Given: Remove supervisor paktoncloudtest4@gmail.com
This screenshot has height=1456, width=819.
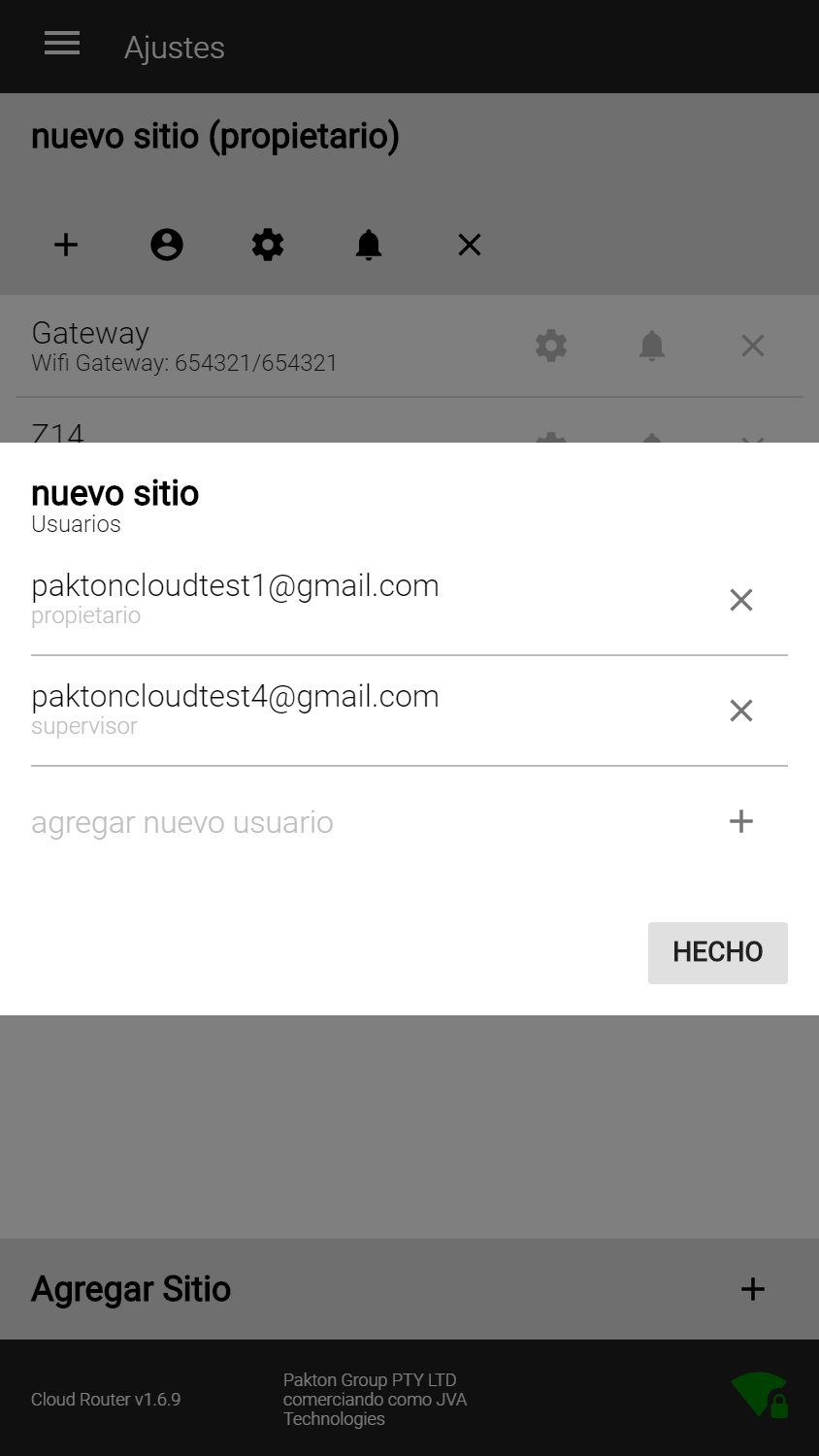Looking at the screenshot, I should [x=741, y=711].
